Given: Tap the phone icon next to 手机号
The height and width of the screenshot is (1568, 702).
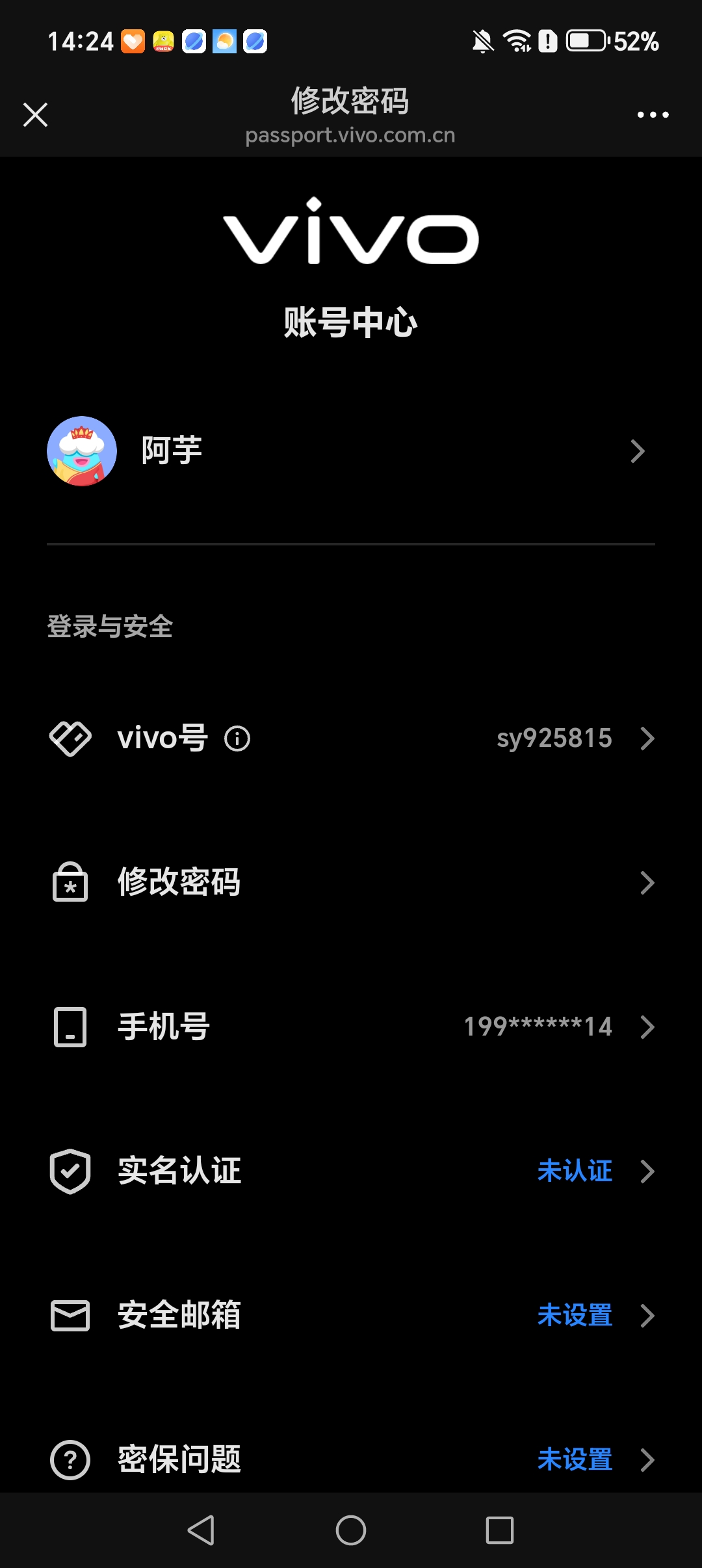Looking at the screenshot, I should click(x=70, y=1027).
